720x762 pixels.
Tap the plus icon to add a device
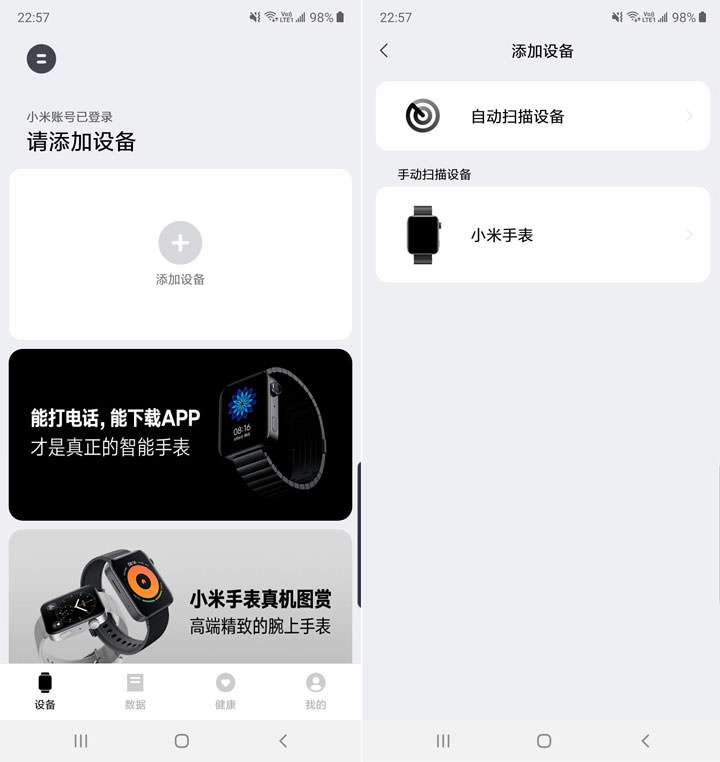(180, 242)
